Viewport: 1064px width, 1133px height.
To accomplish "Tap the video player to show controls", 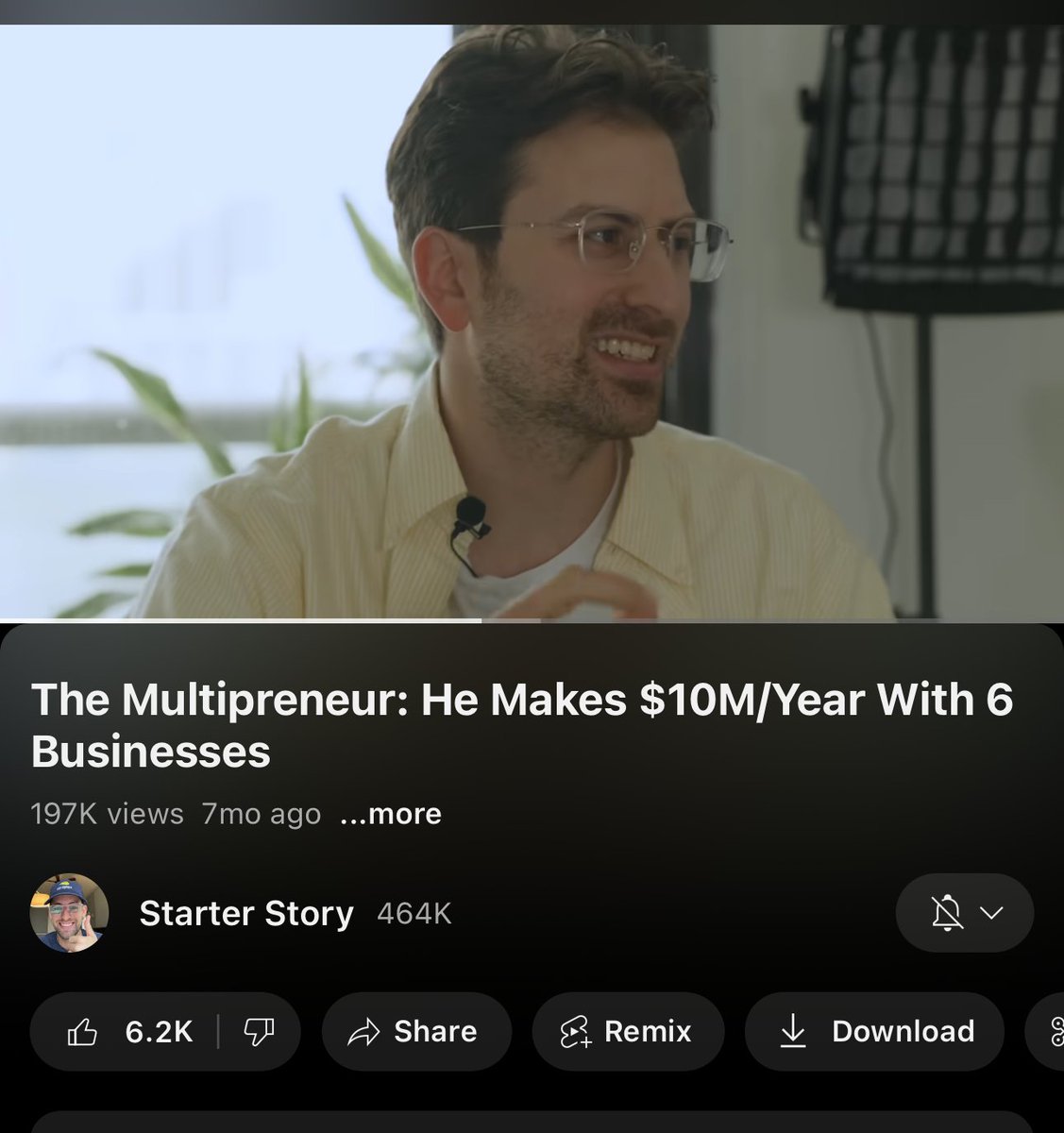I will pos(532,321).
